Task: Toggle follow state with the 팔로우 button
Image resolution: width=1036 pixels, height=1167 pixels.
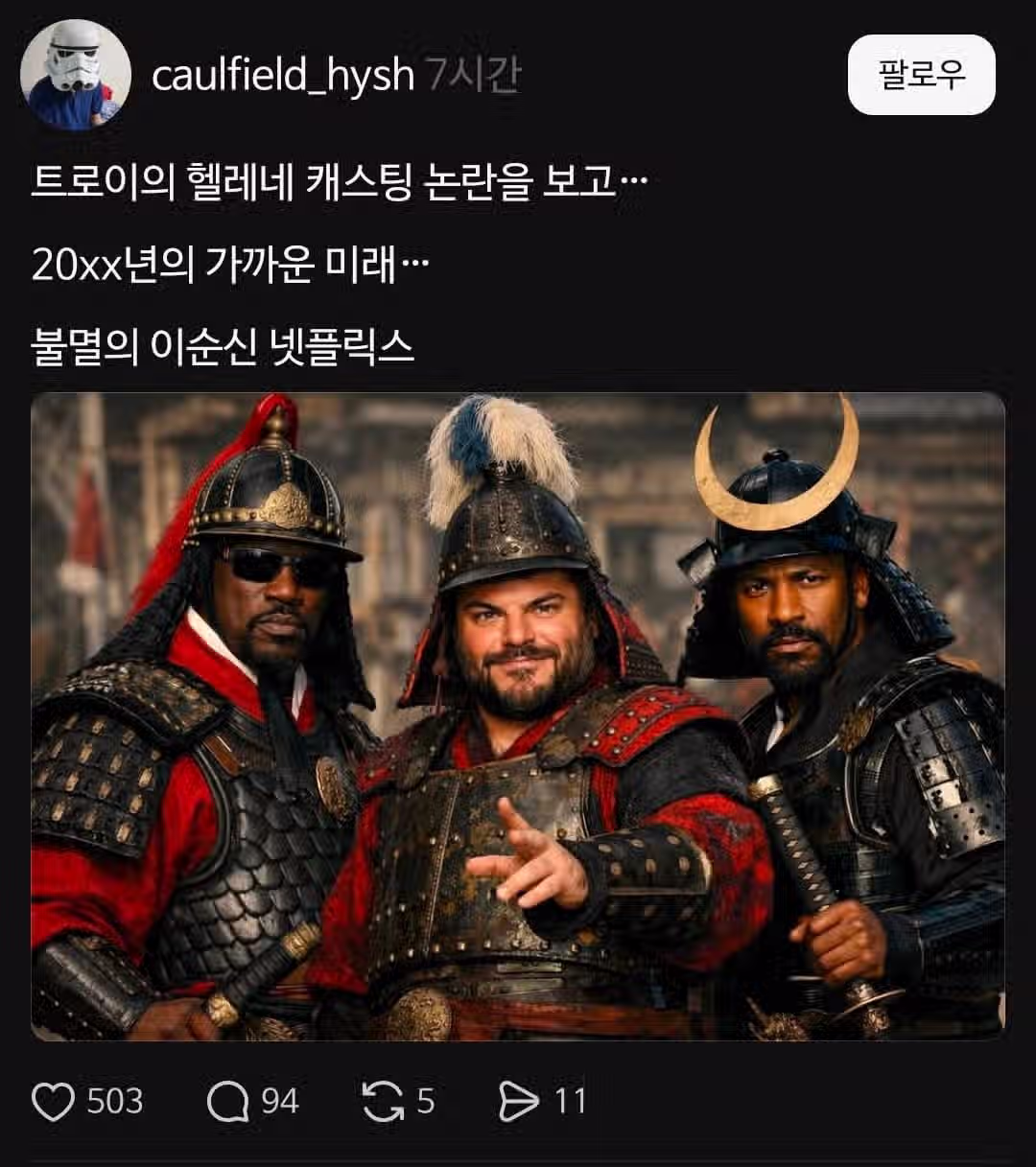Action: (x=920, y=74)
